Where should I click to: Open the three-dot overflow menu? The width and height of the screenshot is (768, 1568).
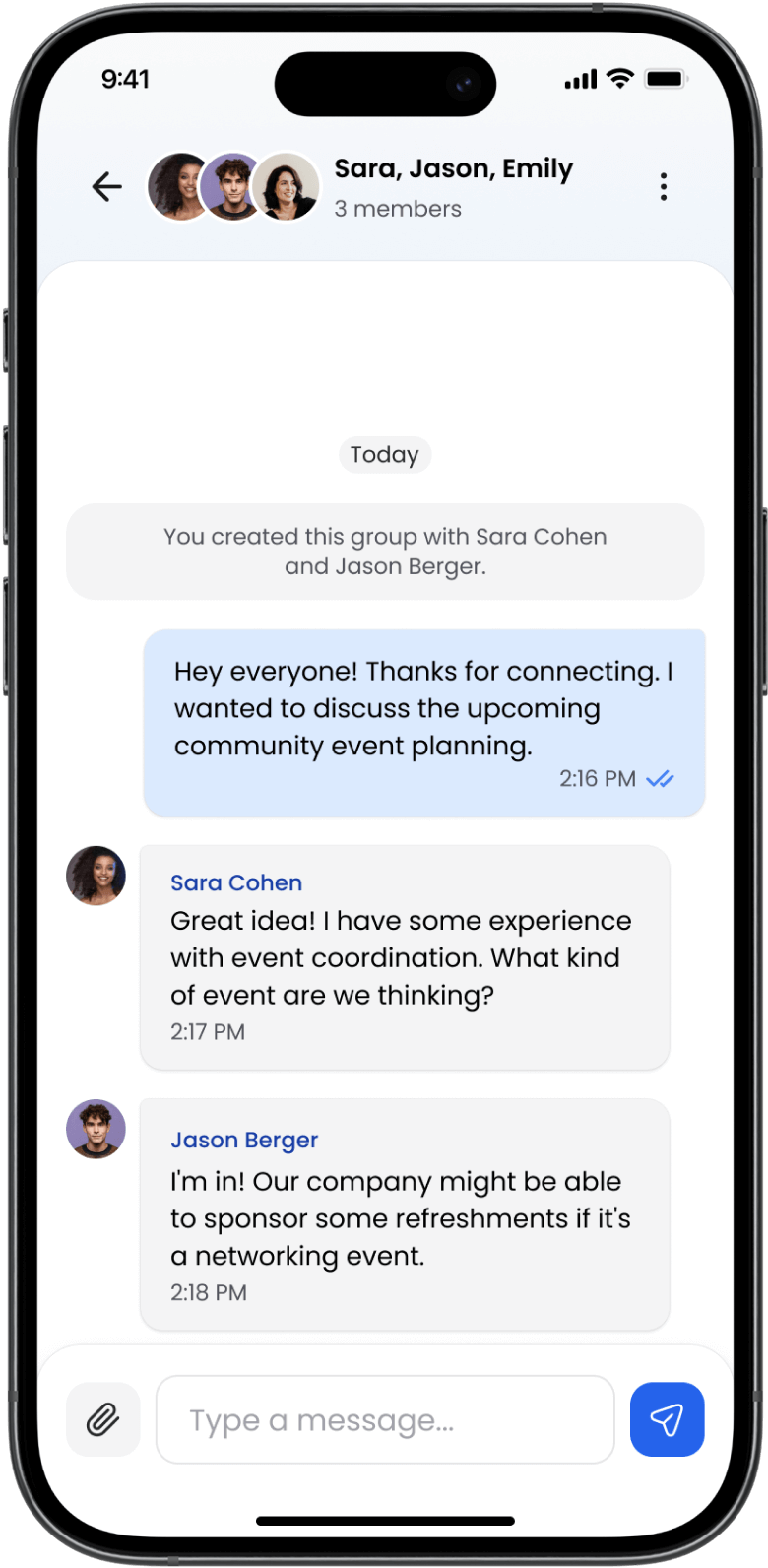(x=664, y=186)
